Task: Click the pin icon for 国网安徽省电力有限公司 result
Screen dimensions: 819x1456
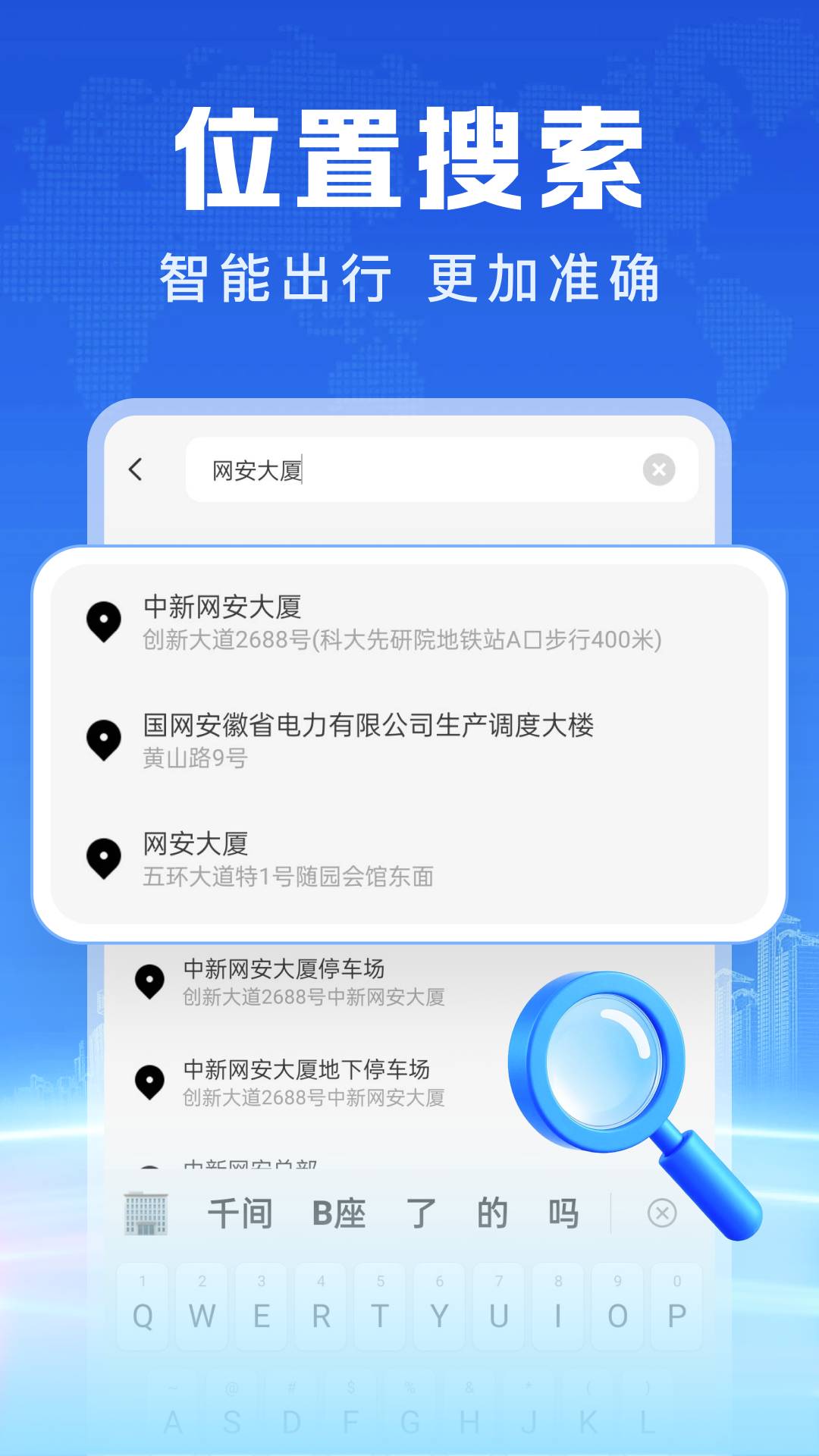Action: tap(104, 741)
